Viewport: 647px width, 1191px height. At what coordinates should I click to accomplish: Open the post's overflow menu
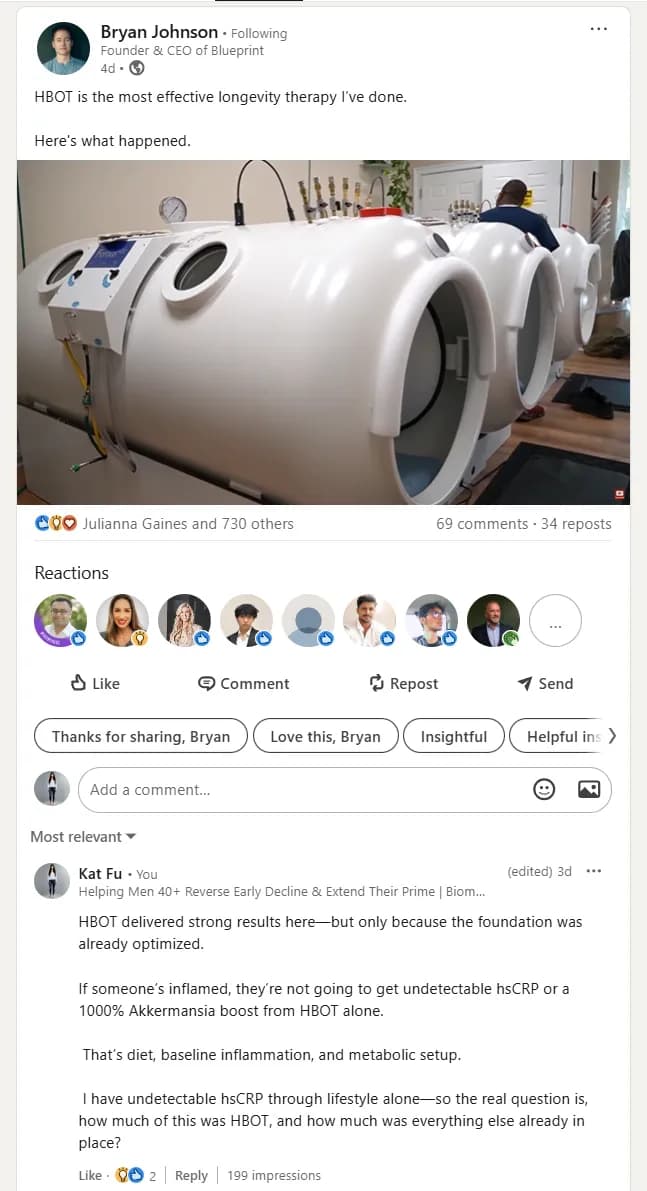coord(598,30)
